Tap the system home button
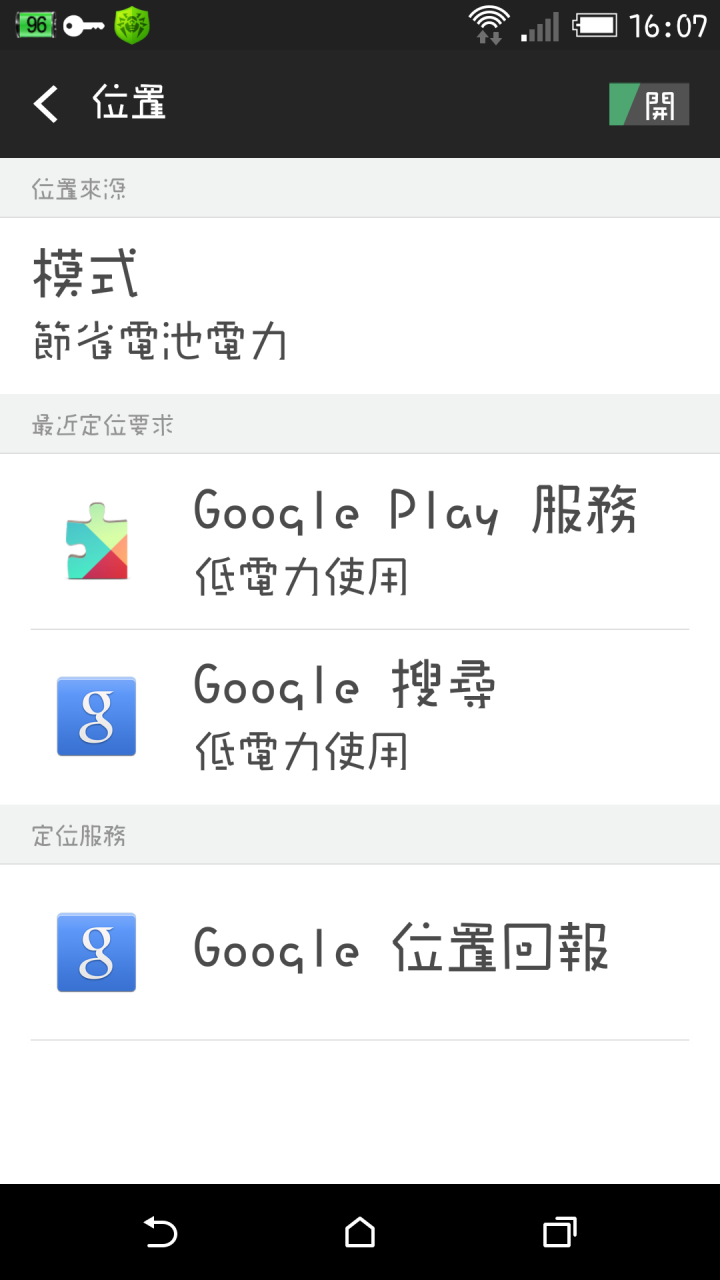The height and width of the screenshot is (1280, 720). tap(360, 1232)
